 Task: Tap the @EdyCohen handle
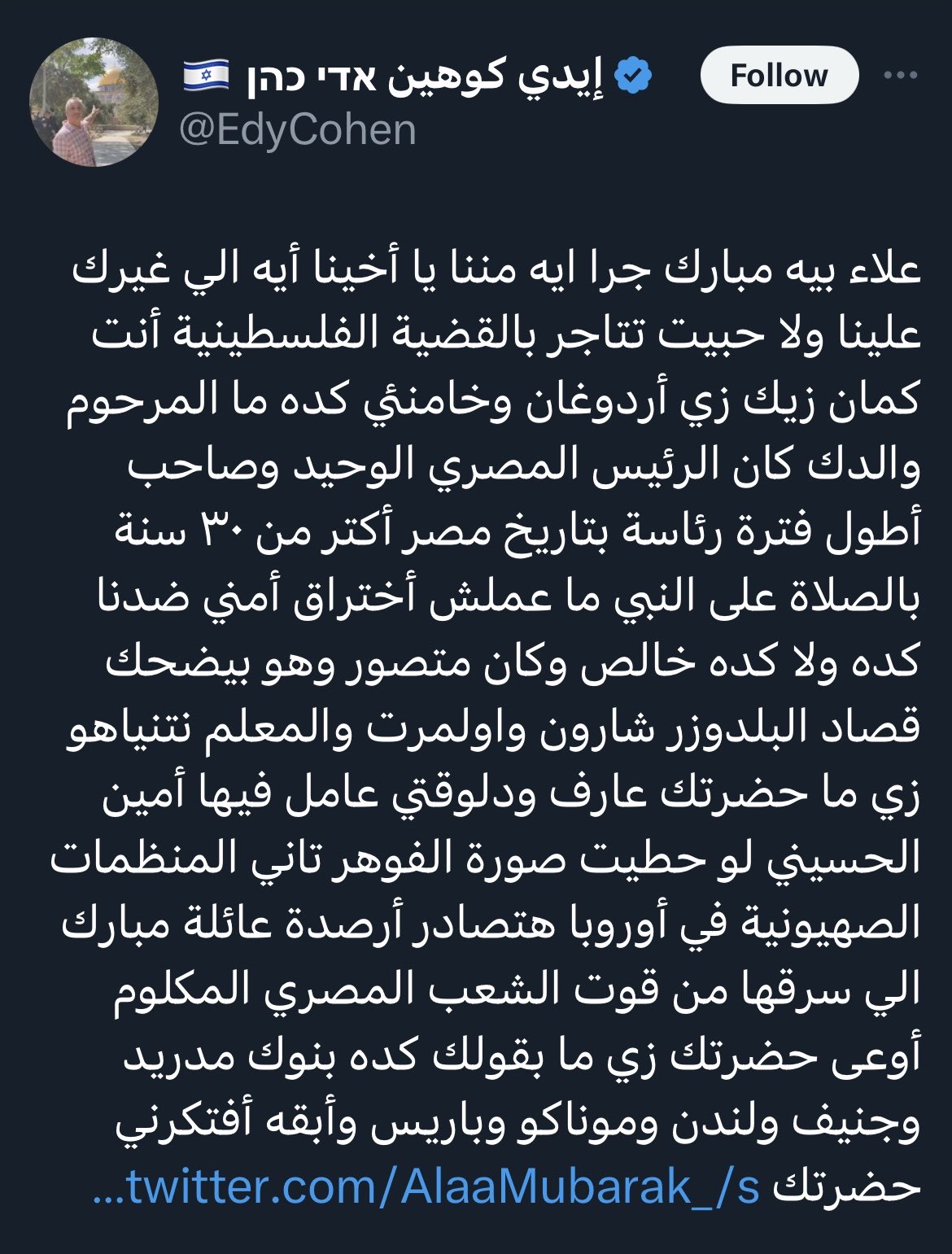click(x=297, y=130)
